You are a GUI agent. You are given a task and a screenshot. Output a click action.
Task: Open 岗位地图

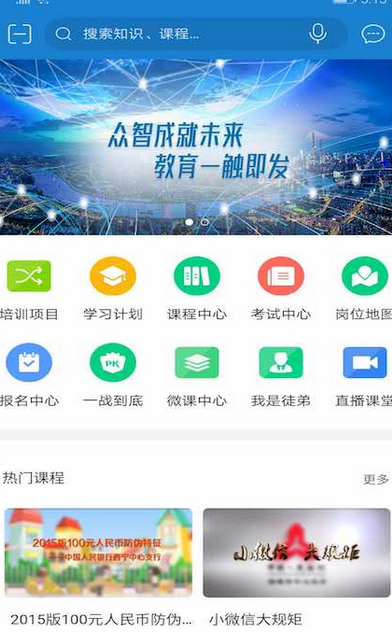364,289
